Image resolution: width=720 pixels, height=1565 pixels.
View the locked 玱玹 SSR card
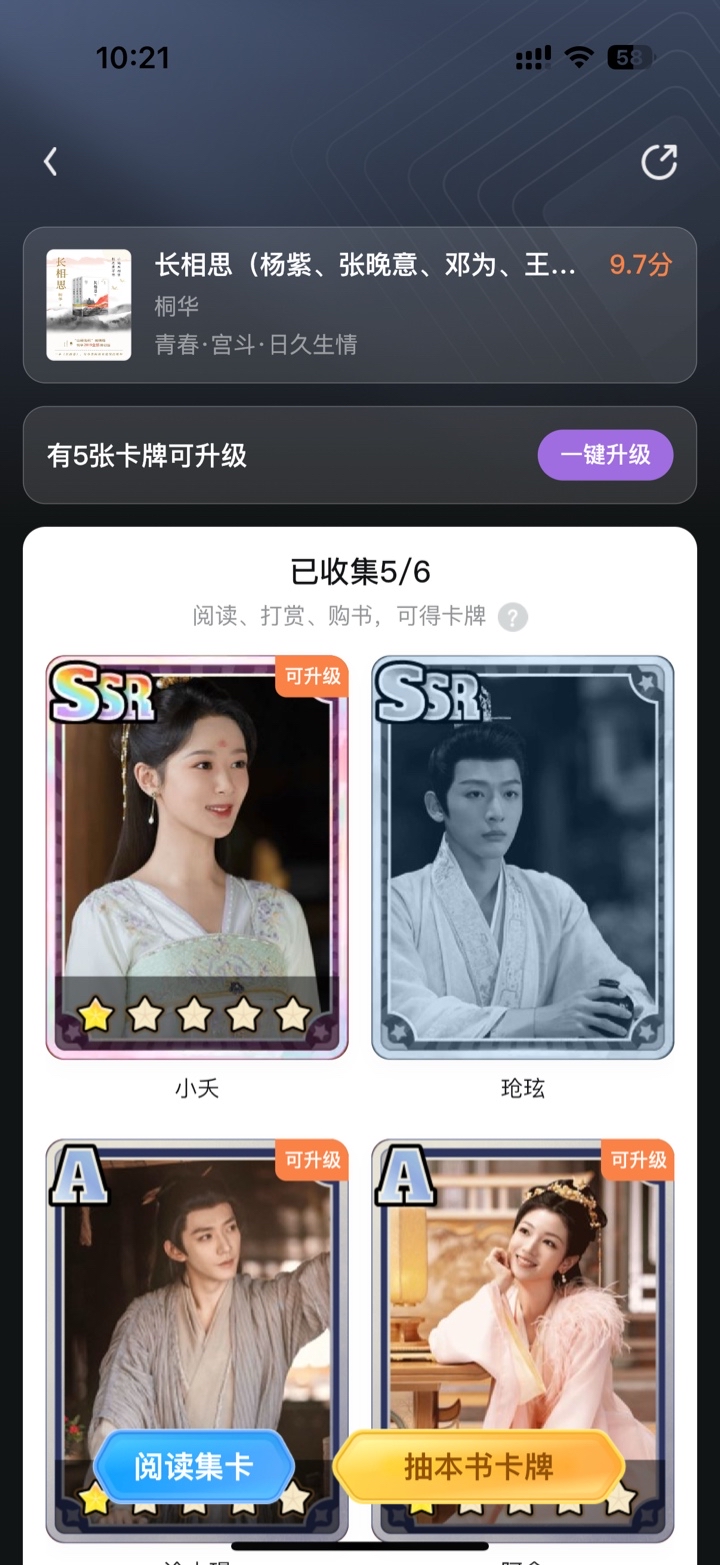(x=523, y=857)
